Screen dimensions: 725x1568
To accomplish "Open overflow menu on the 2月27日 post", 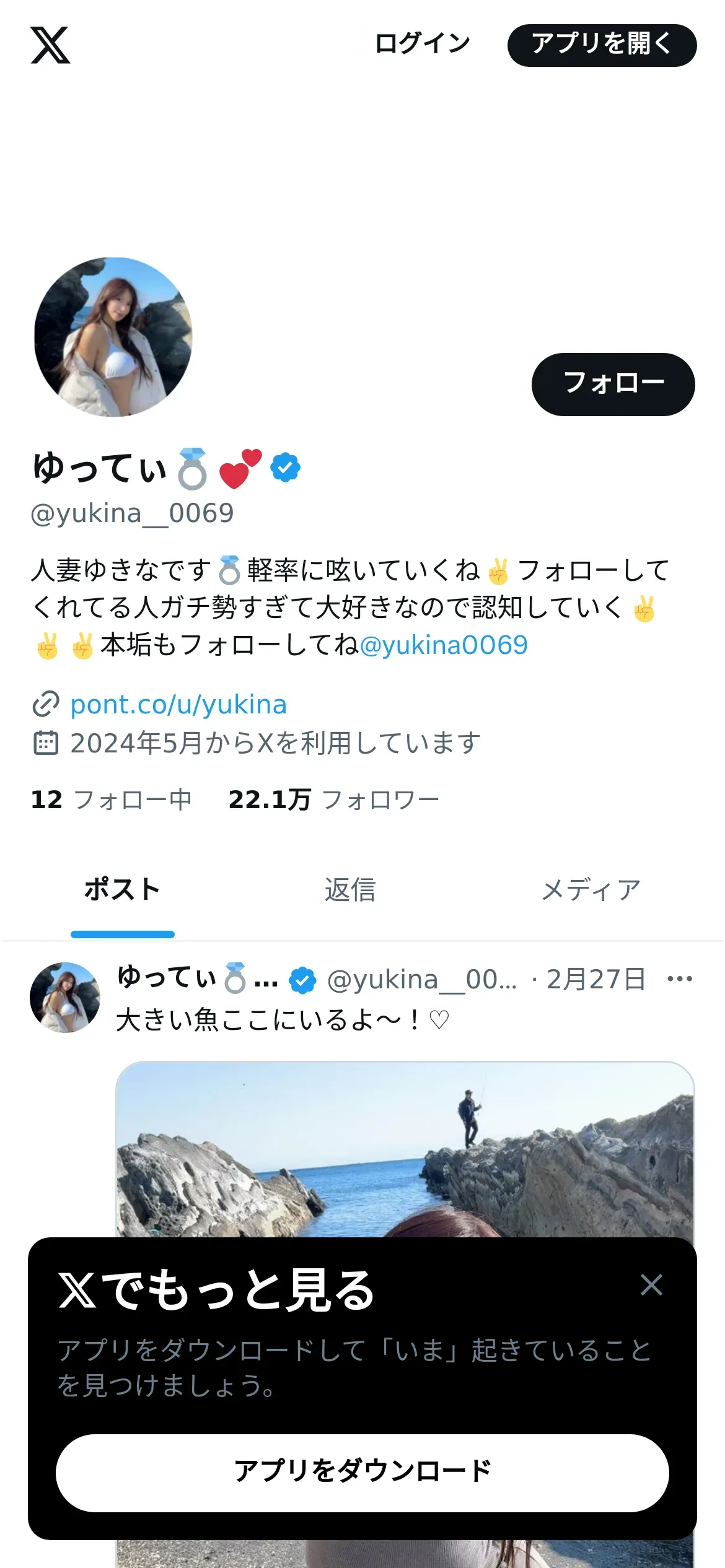I will point(680,979).
